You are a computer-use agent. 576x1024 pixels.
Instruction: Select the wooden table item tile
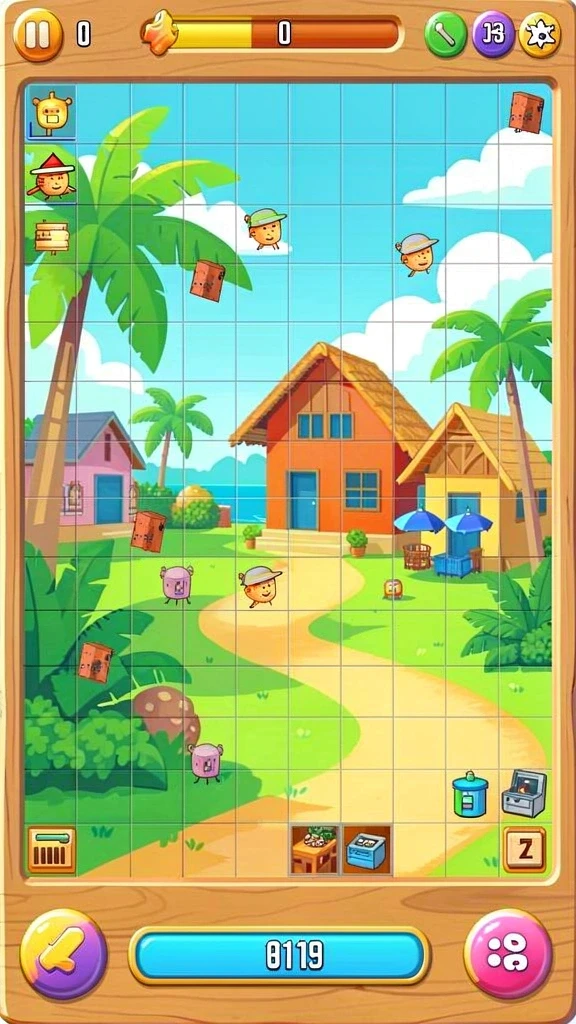(x=315, y=850)
